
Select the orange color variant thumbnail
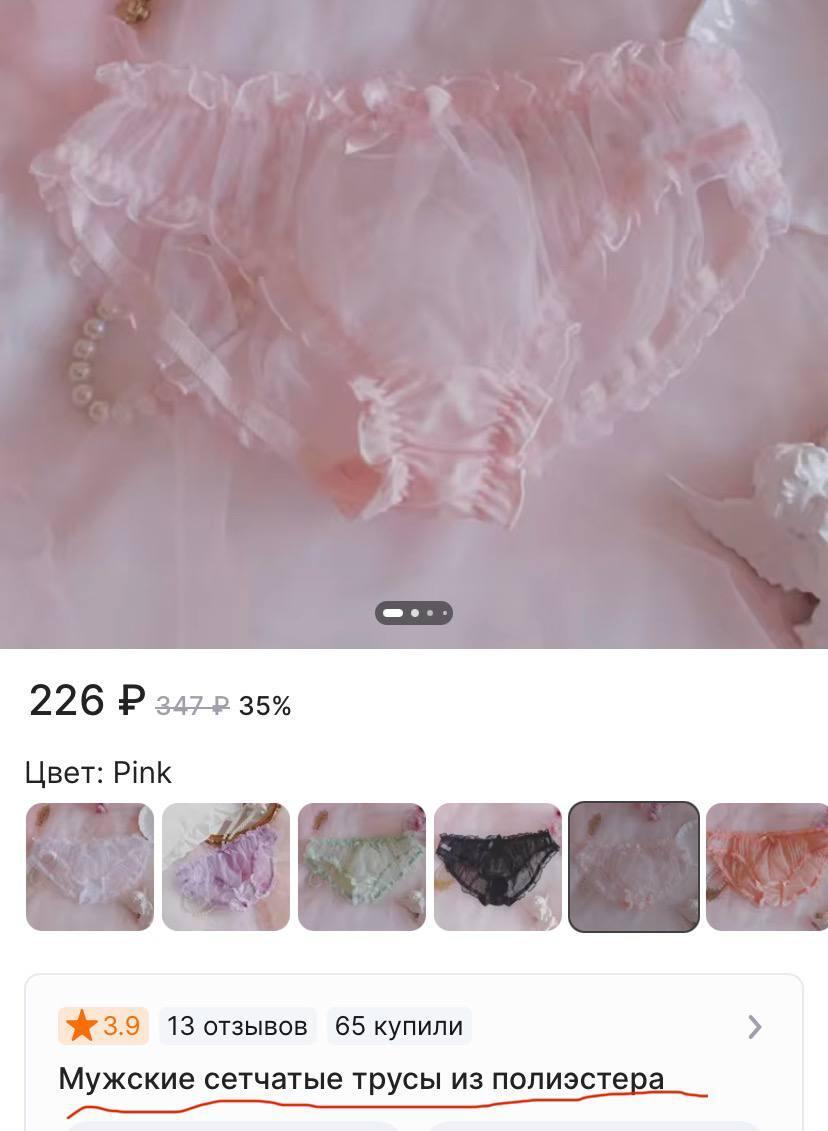[x=766, y=867]
